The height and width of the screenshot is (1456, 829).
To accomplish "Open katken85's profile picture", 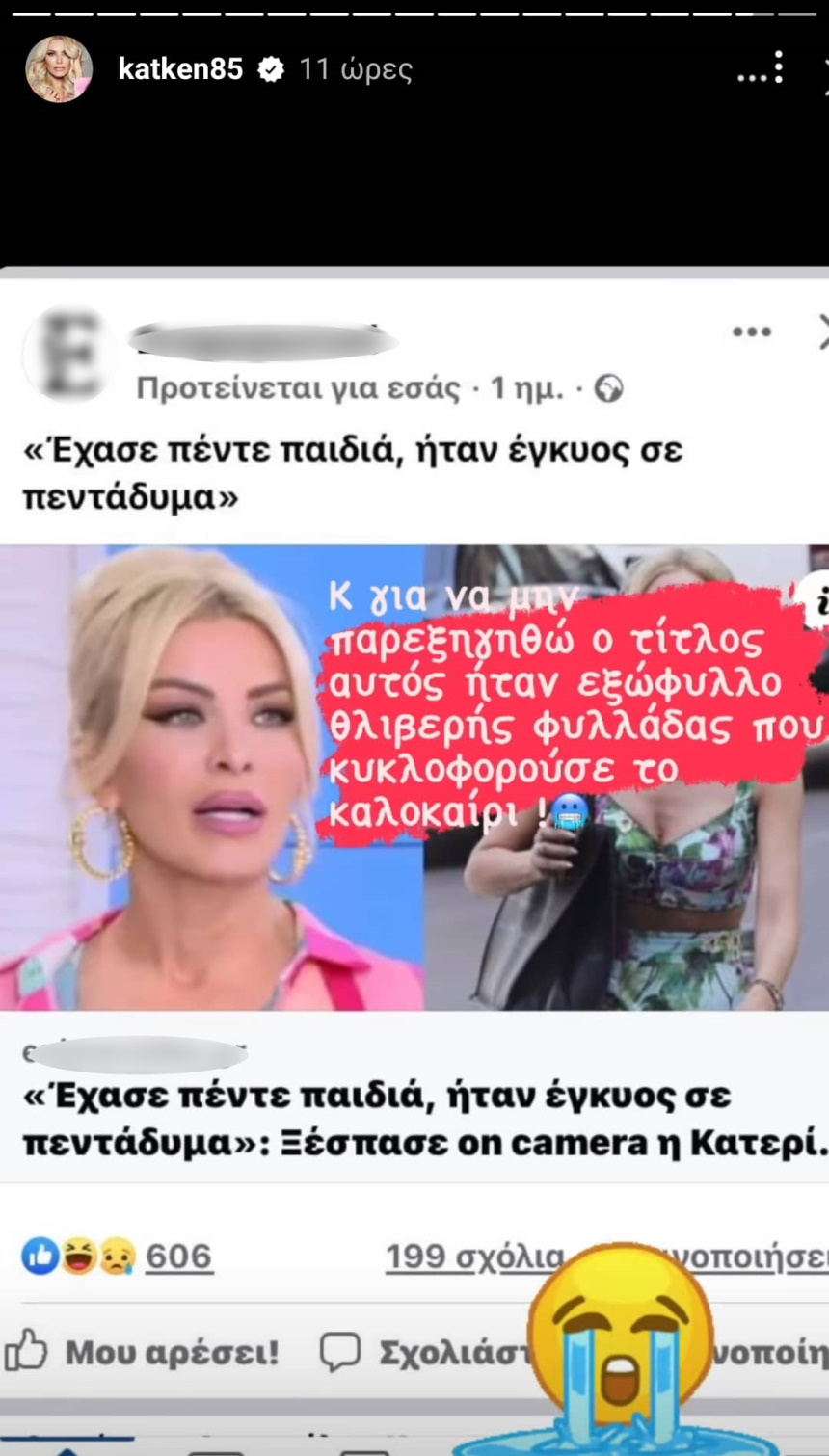I will point(59,69).
